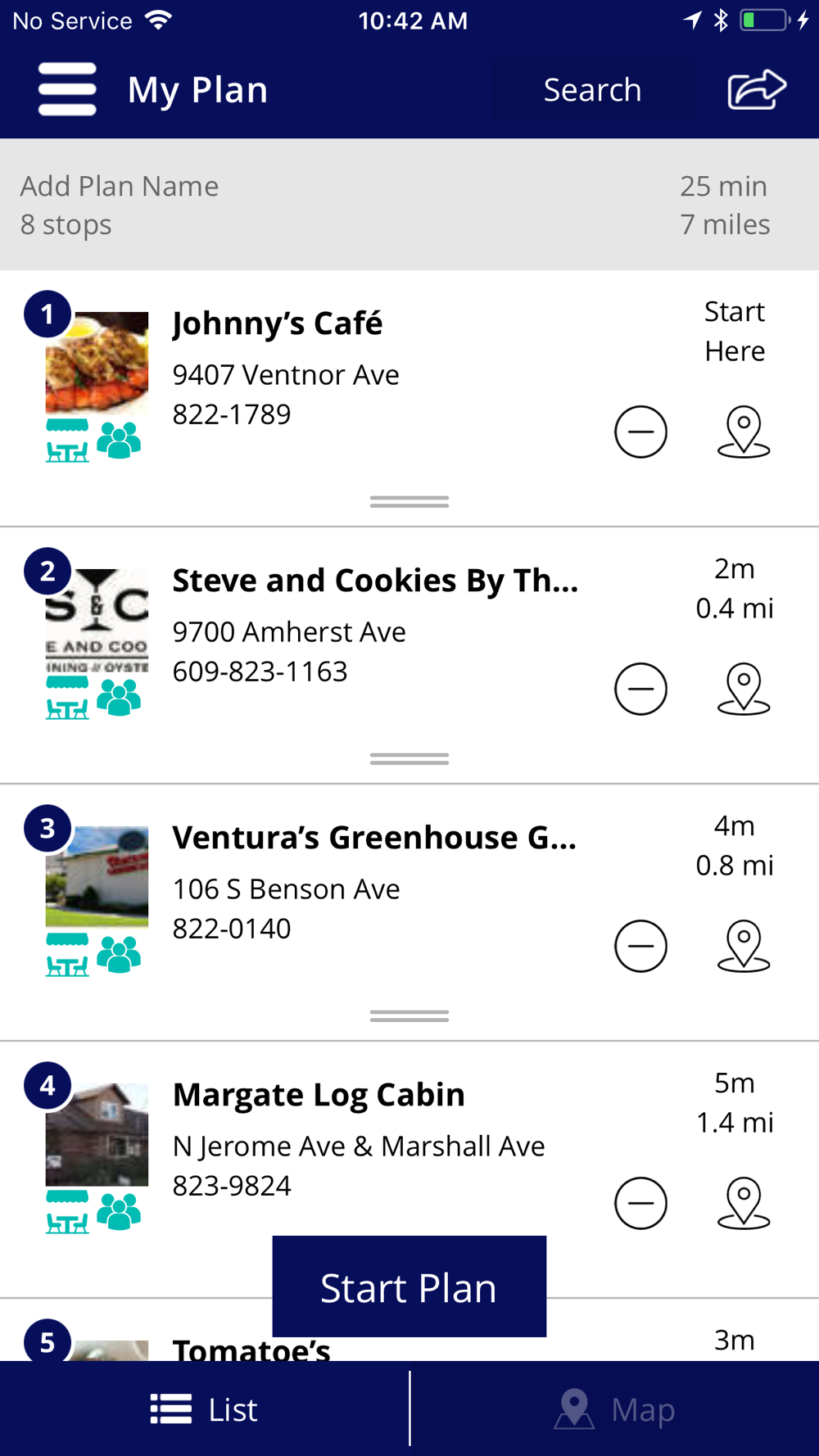The height and width of the screenshot is (1456, 819).
Task: Remove Margate Log Cabin stop
Action: 640,1203
